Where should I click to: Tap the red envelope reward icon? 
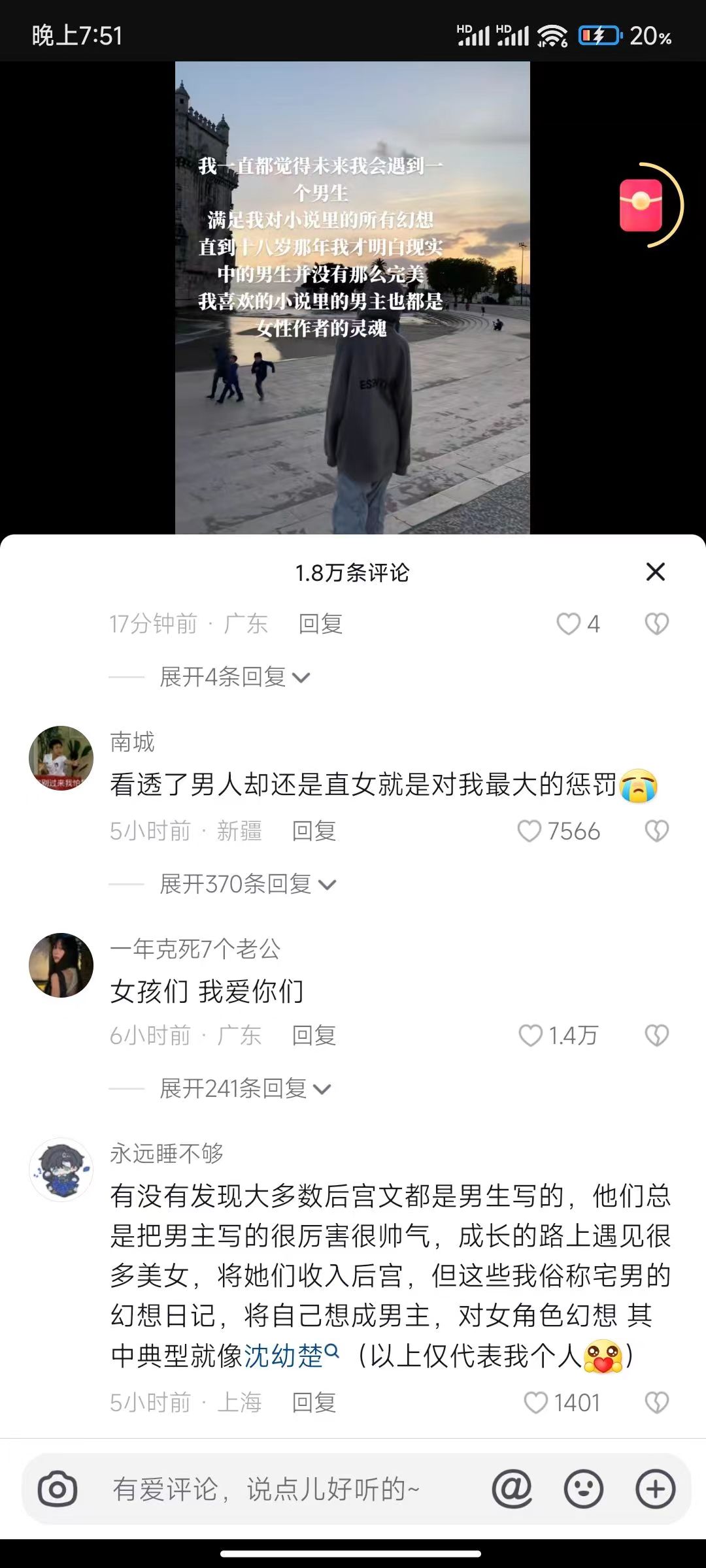tap(641, 205)
